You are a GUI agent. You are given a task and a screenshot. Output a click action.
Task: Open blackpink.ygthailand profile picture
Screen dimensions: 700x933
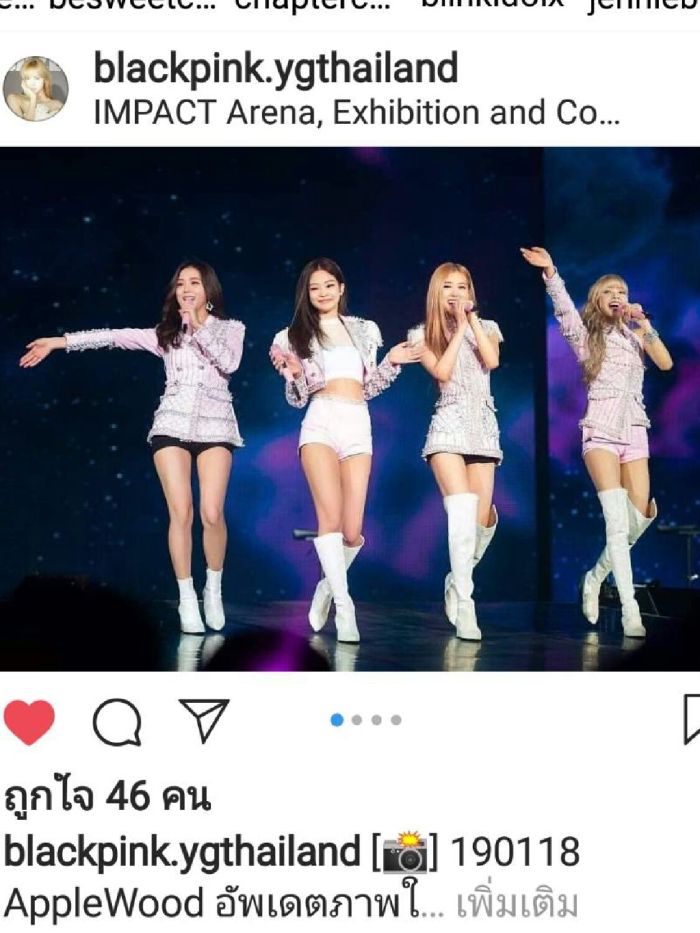click(36, 89)
